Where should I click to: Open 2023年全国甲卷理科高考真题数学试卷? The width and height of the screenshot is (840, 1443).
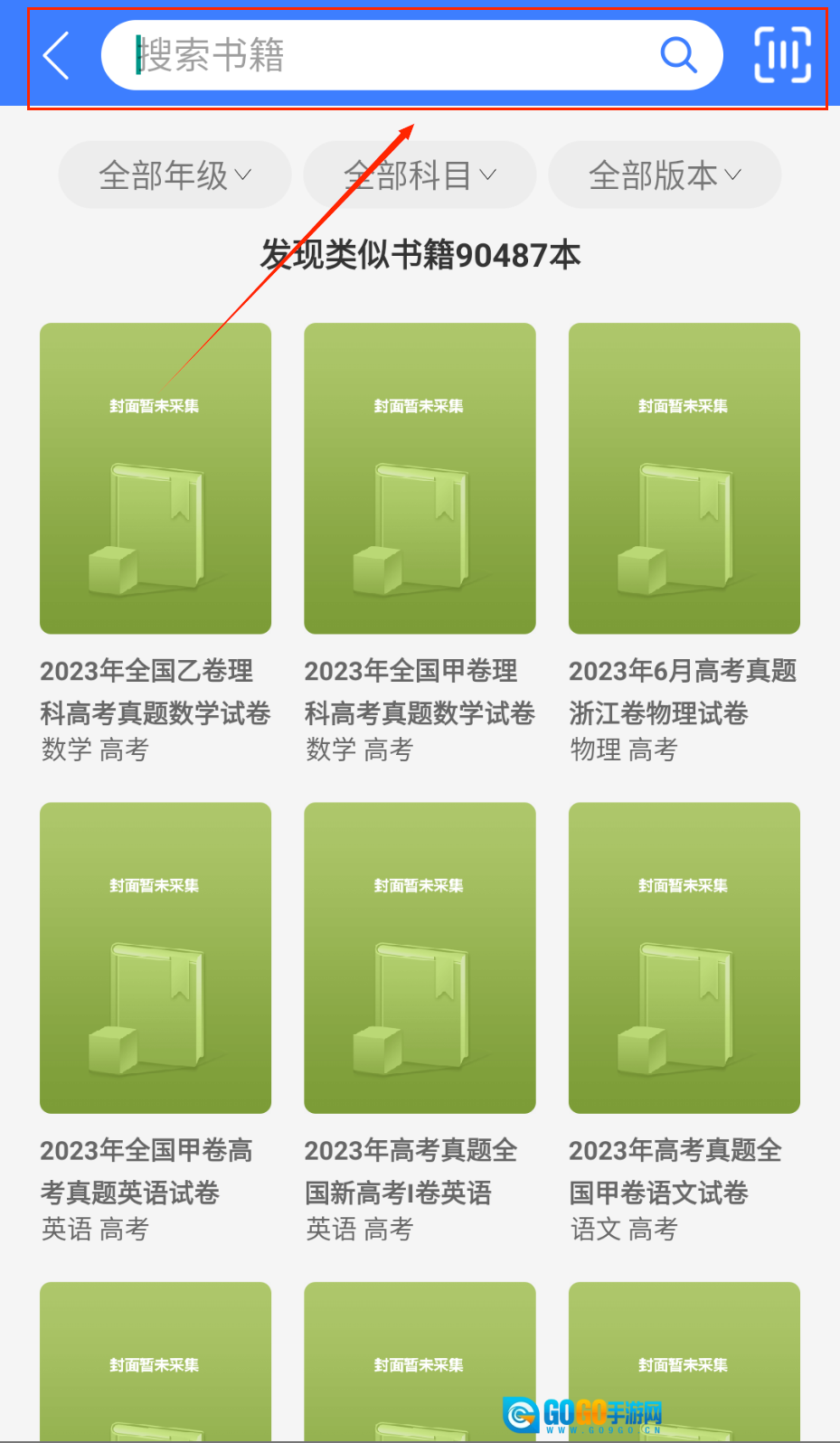(420, 479)
